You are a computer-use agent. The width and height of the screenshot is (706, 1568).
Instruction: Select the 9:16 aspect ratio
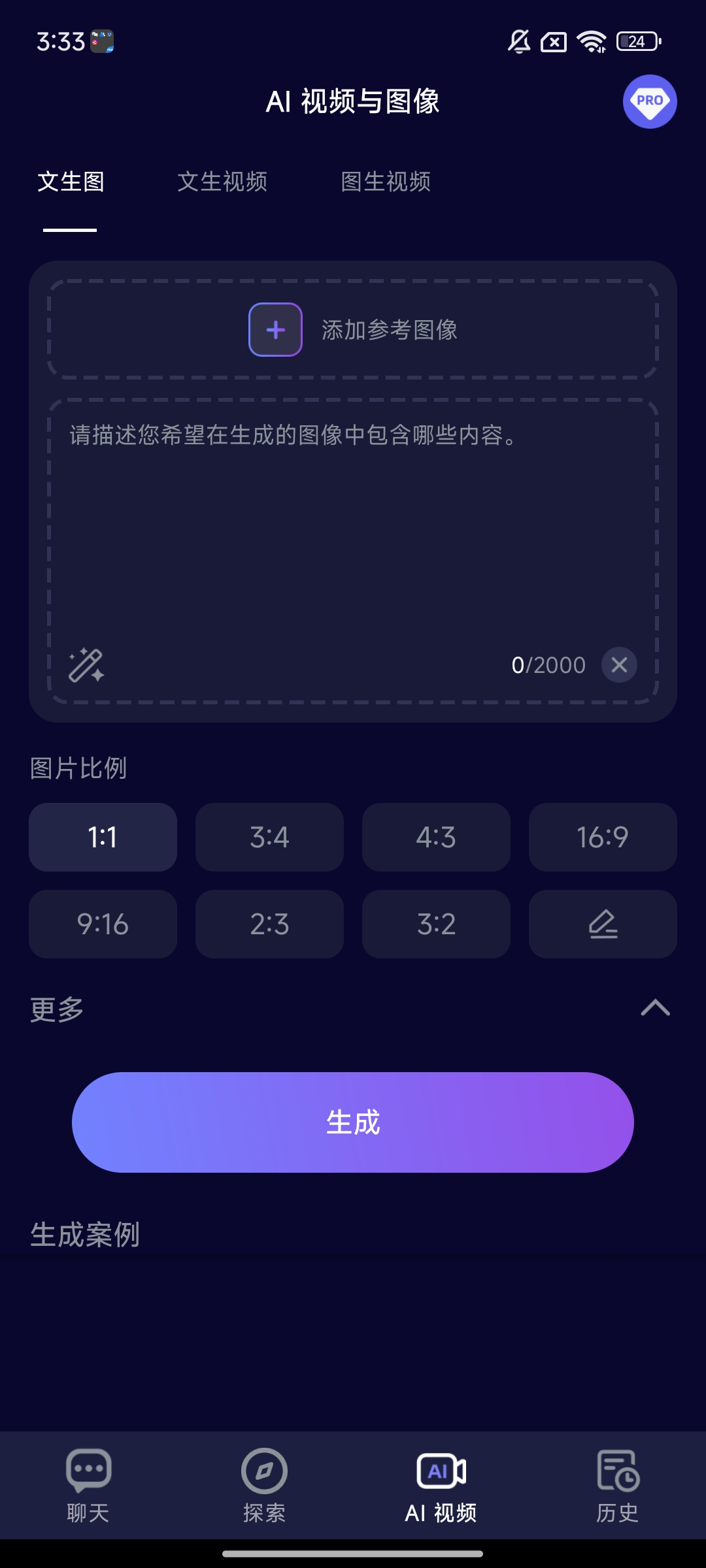(x=103, y=924)
